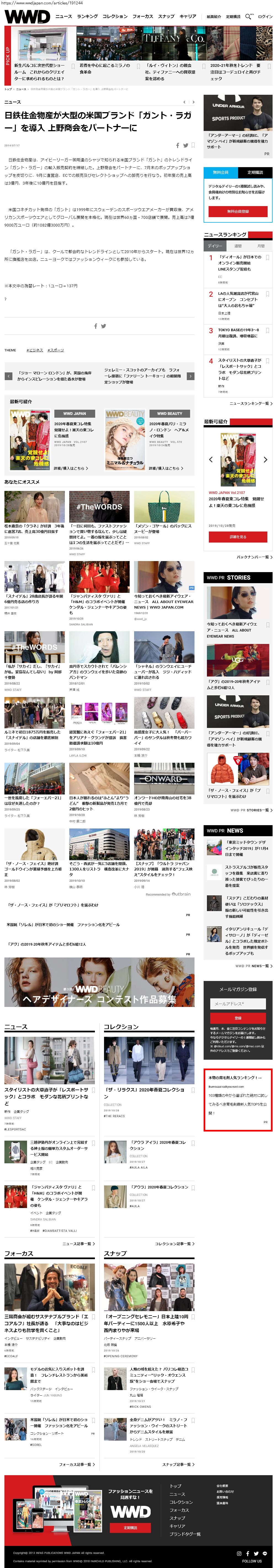277x1568 pixels.
Task: Bookmark the ranking article about ディオール
Action: coord(267,257)
